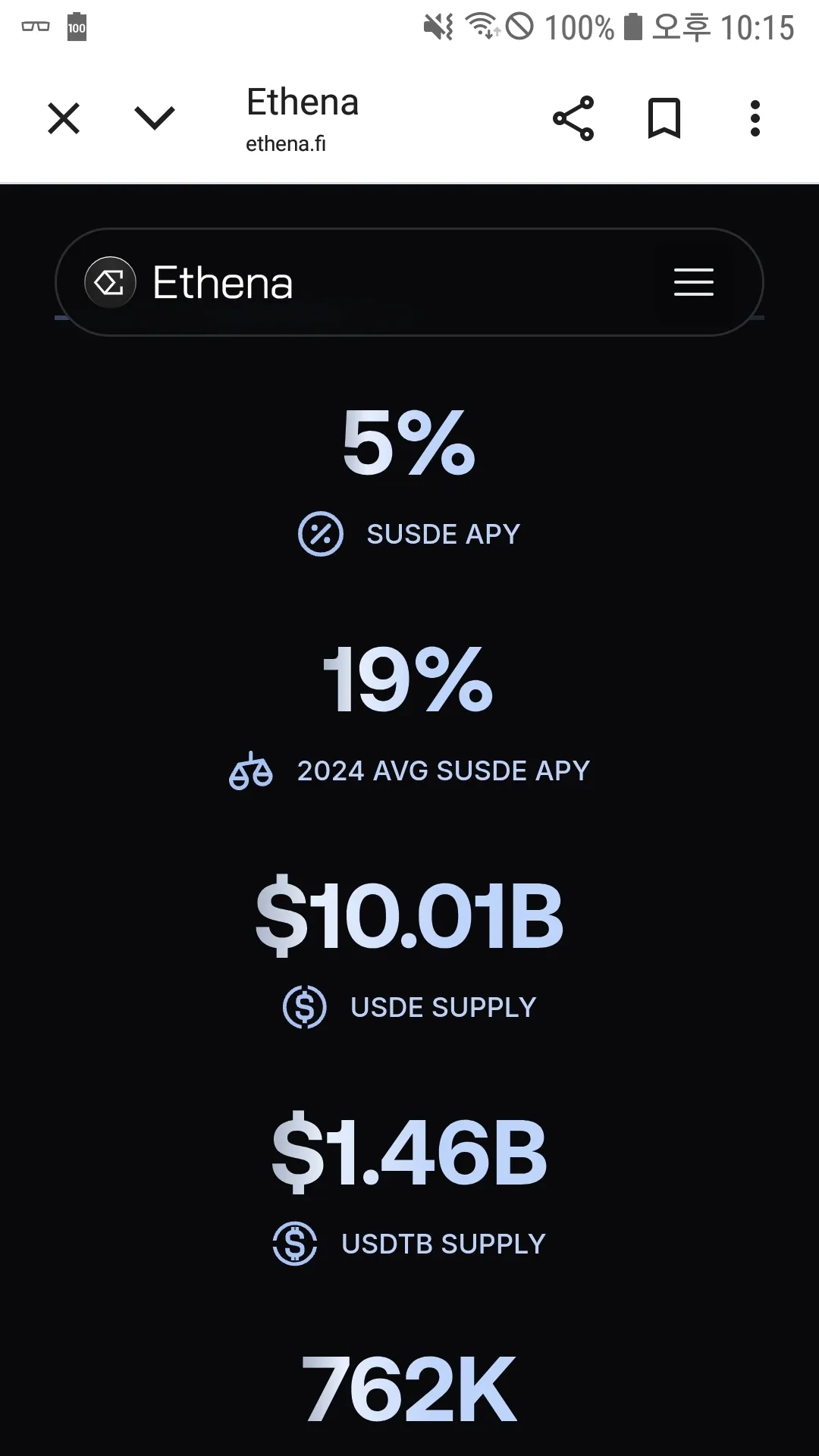Bookmark the ethena.fi page

664,118
